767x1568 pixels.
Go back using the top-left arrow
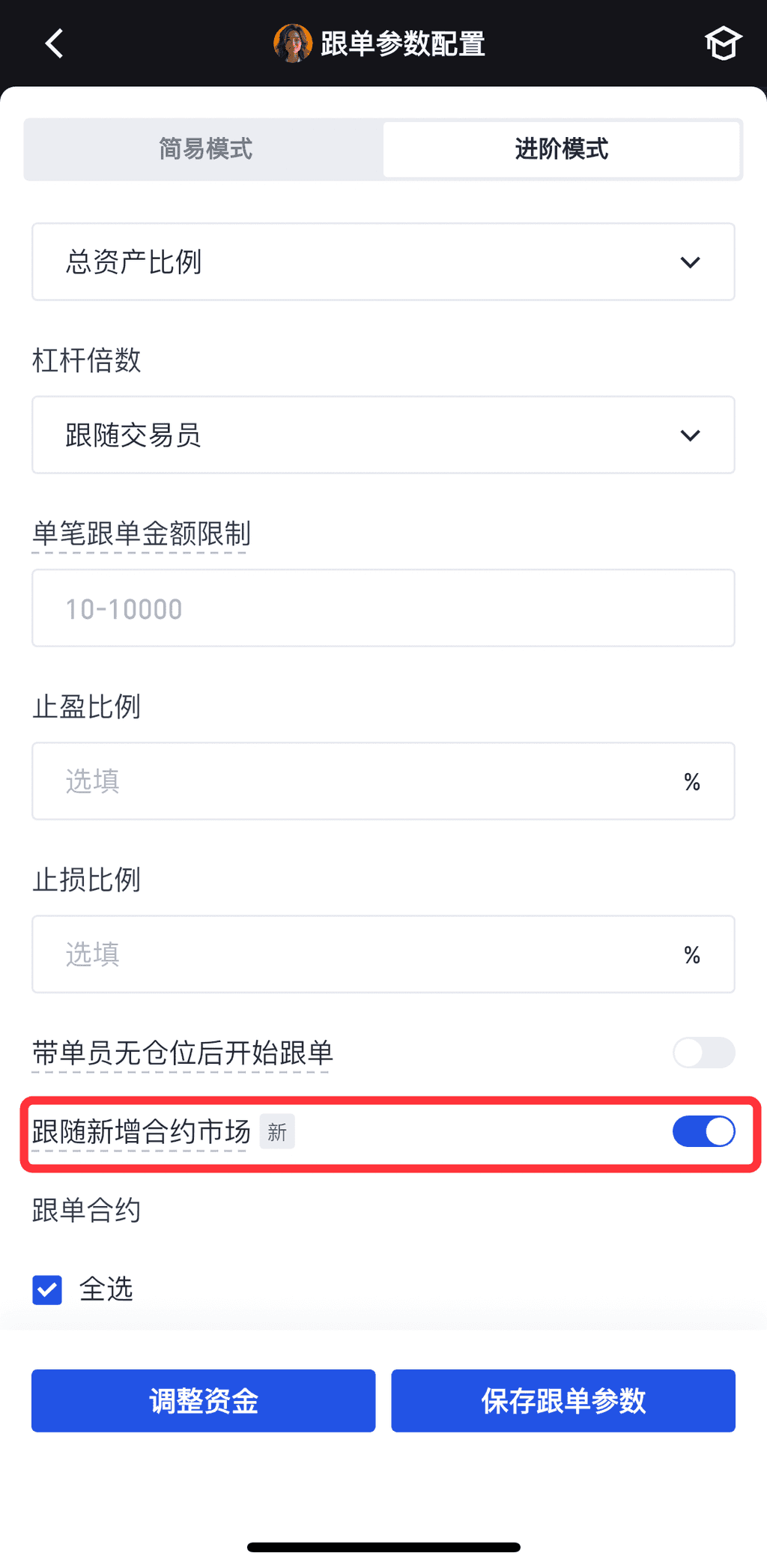point(54,43)
